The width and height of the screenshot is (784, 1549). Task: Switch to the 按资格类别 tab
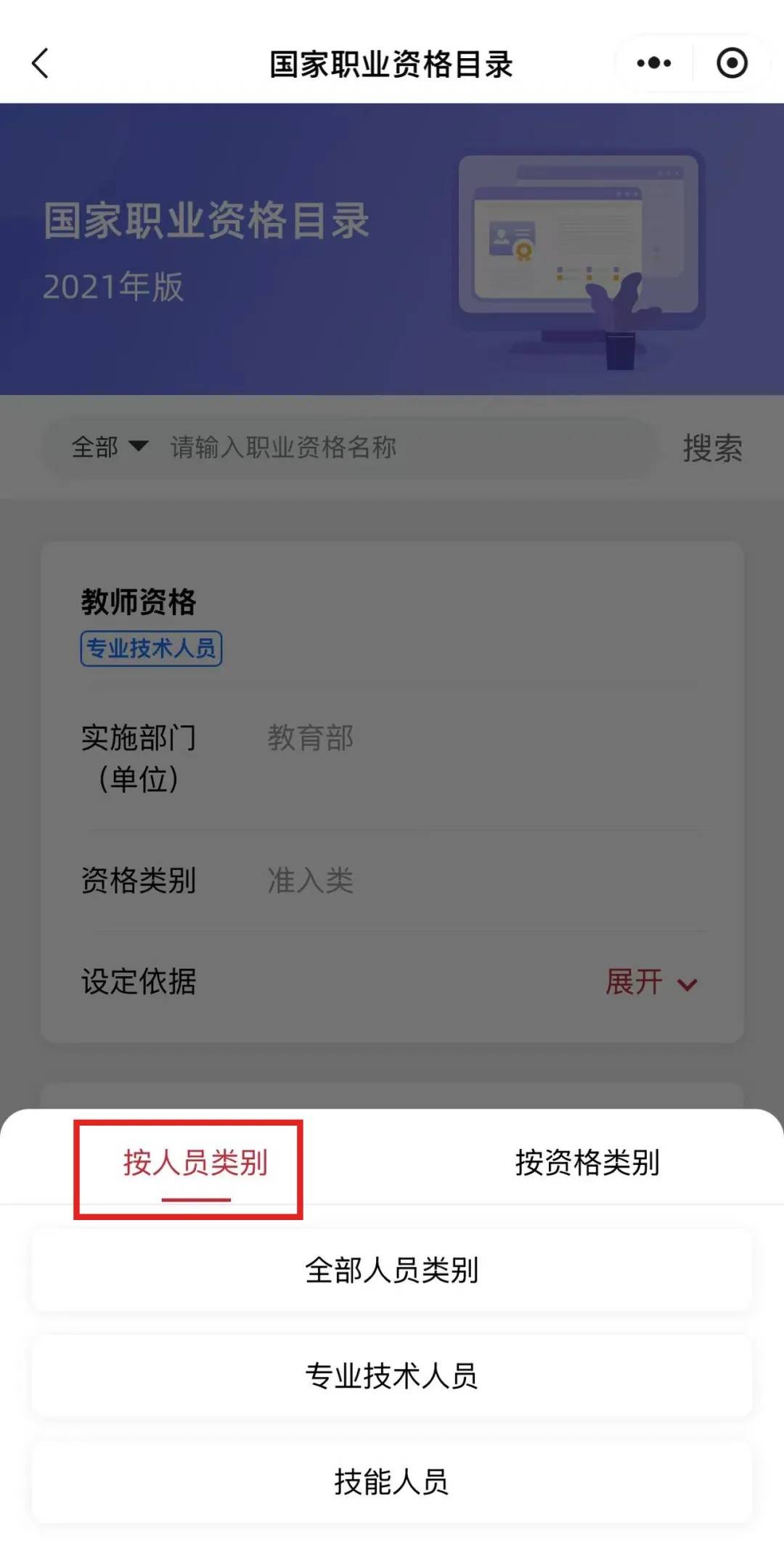coord(587,1163)
